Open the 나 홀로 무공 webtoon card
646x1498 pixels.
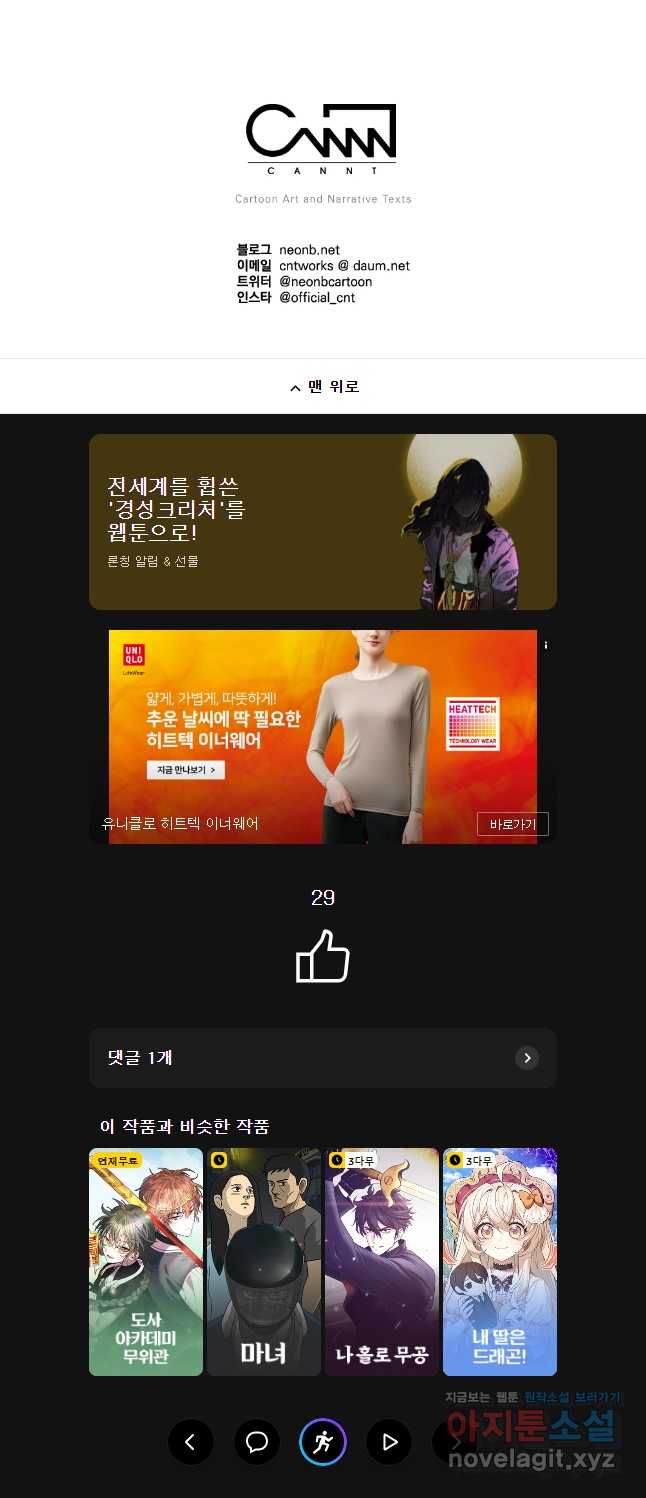click(381, 1261)
